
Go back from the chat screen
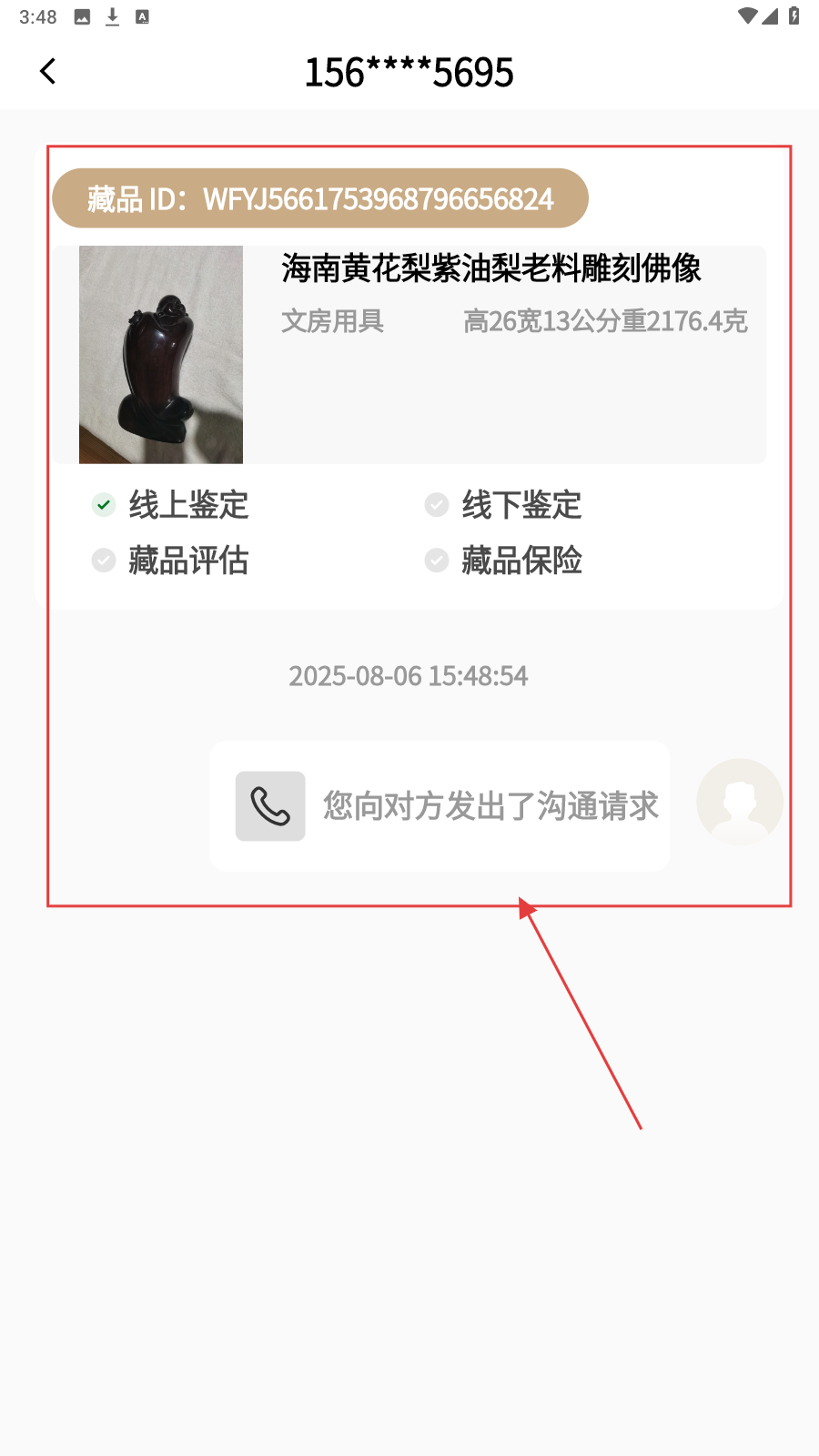(x=48, y=71)
